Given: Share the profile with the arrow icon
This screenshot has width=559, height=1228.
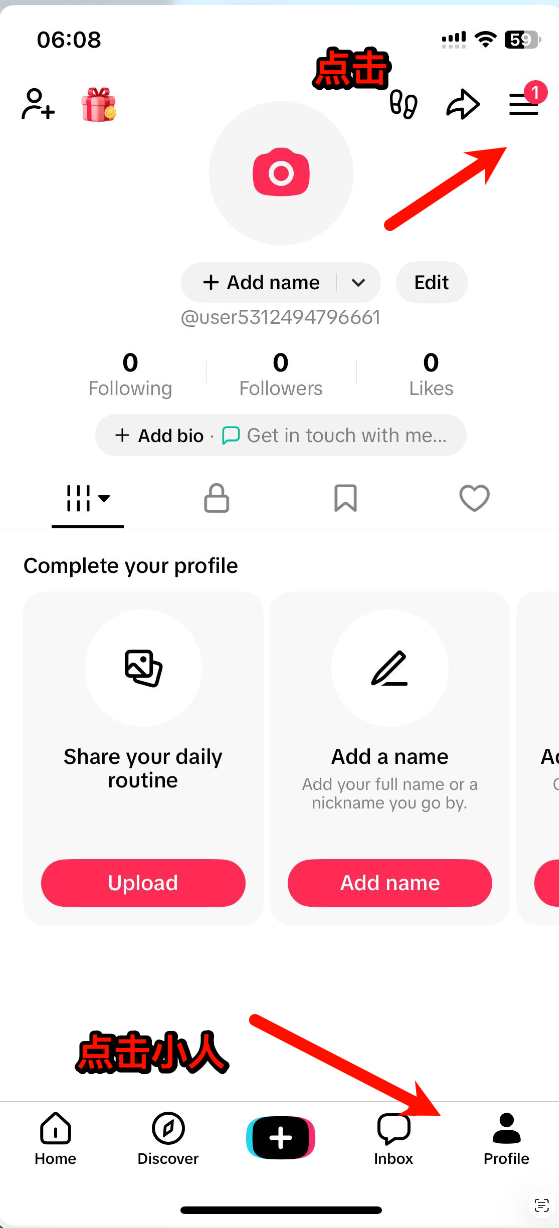Looking at the screenshot, I should pos(463,104).
